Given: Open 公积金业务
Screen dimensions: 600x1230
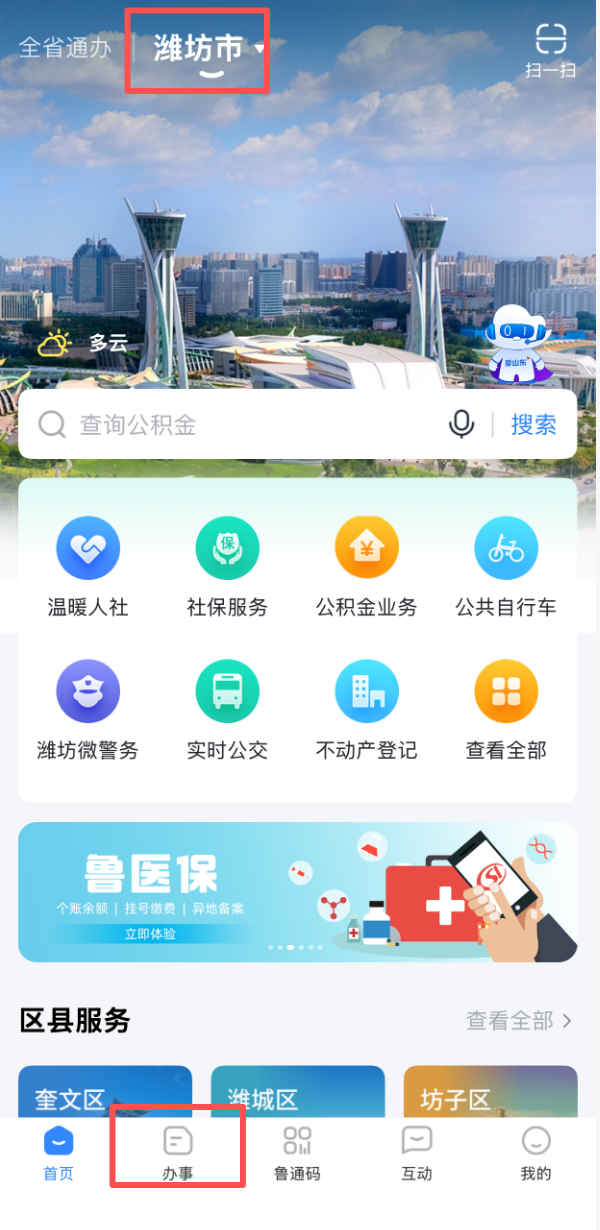Looking at the screenshot, I should point(366,566).
